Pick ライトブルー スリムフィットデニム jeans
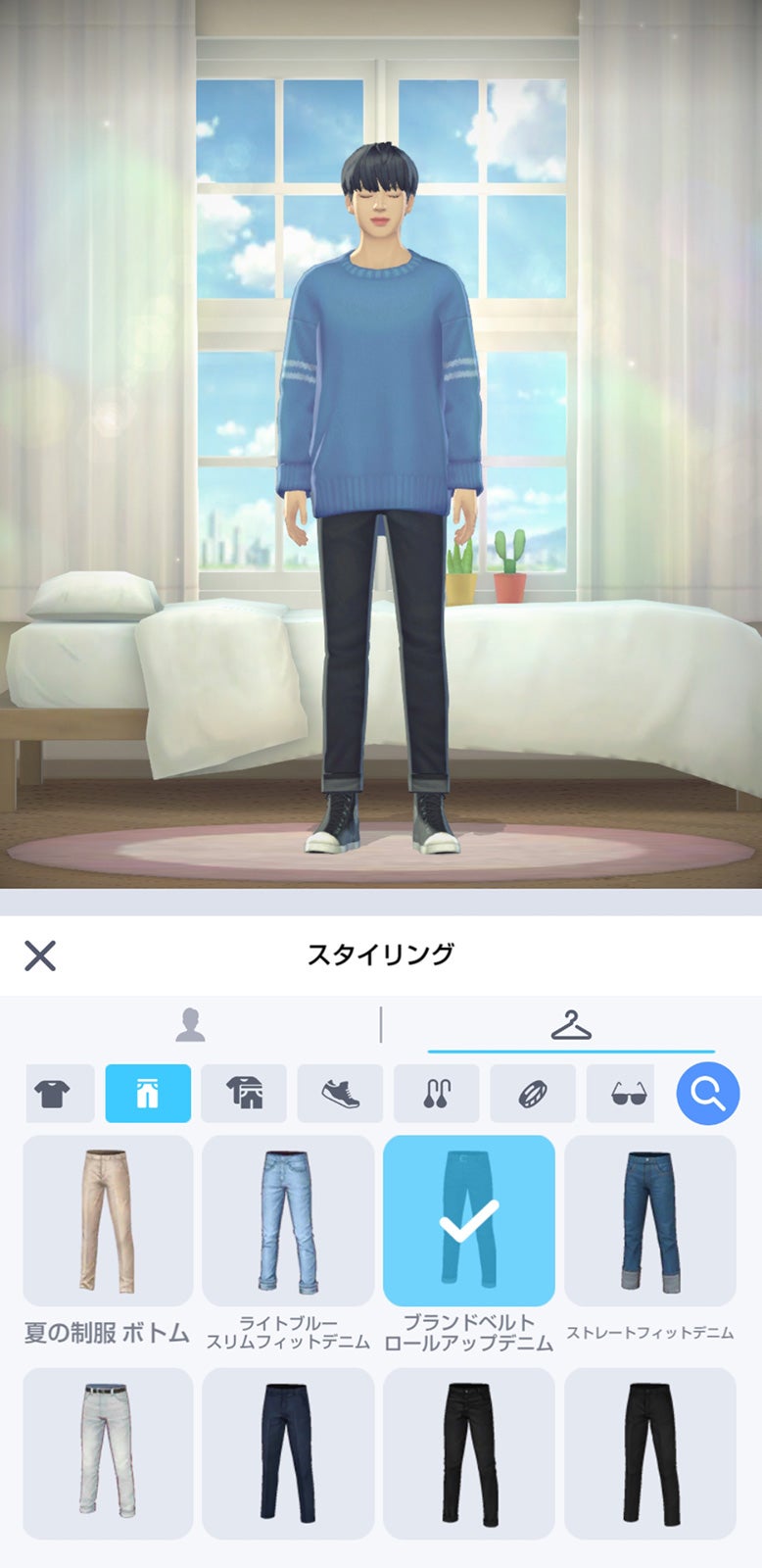 (288, 1221)
